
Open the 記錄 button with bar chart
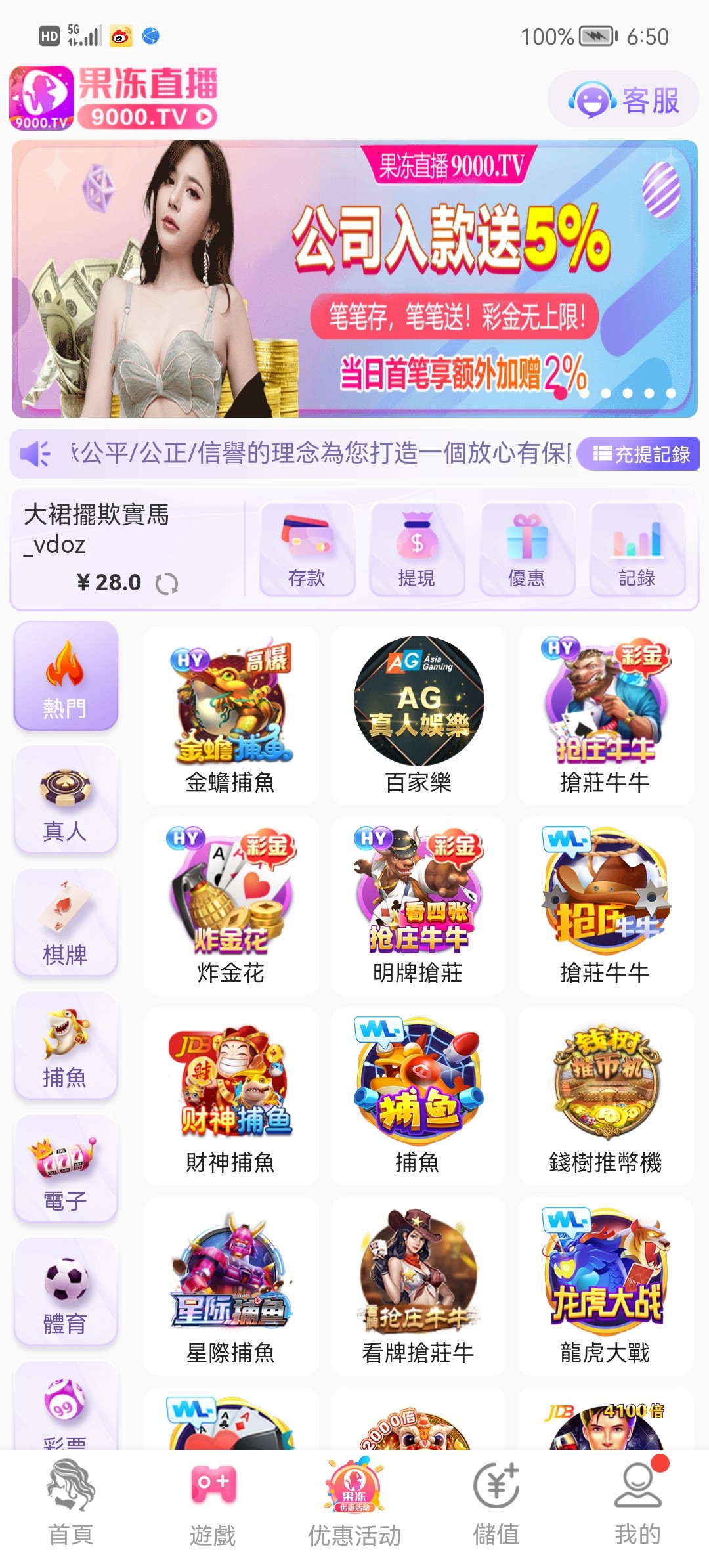coord(637,550)
